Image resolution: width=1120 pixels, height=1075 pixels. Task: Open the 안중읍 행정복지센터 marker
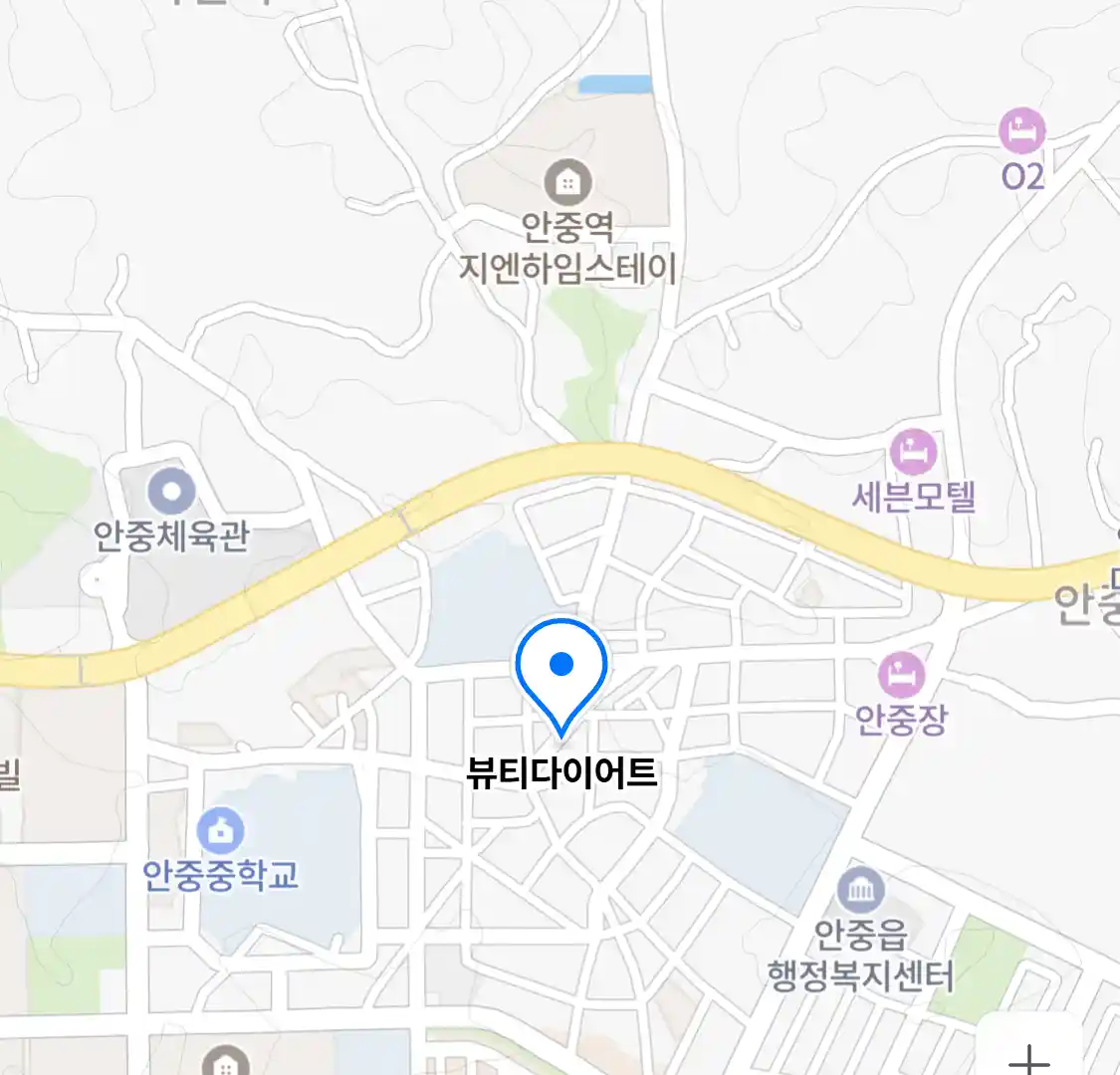click(861, 890)
